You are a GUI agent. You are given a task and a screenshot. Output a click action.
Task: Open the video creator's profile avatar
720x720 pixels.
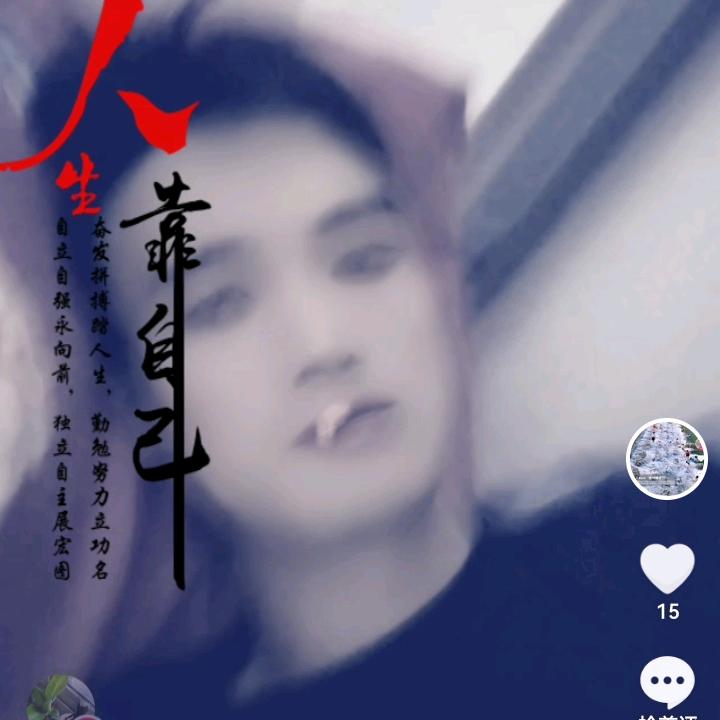(667, 459)
